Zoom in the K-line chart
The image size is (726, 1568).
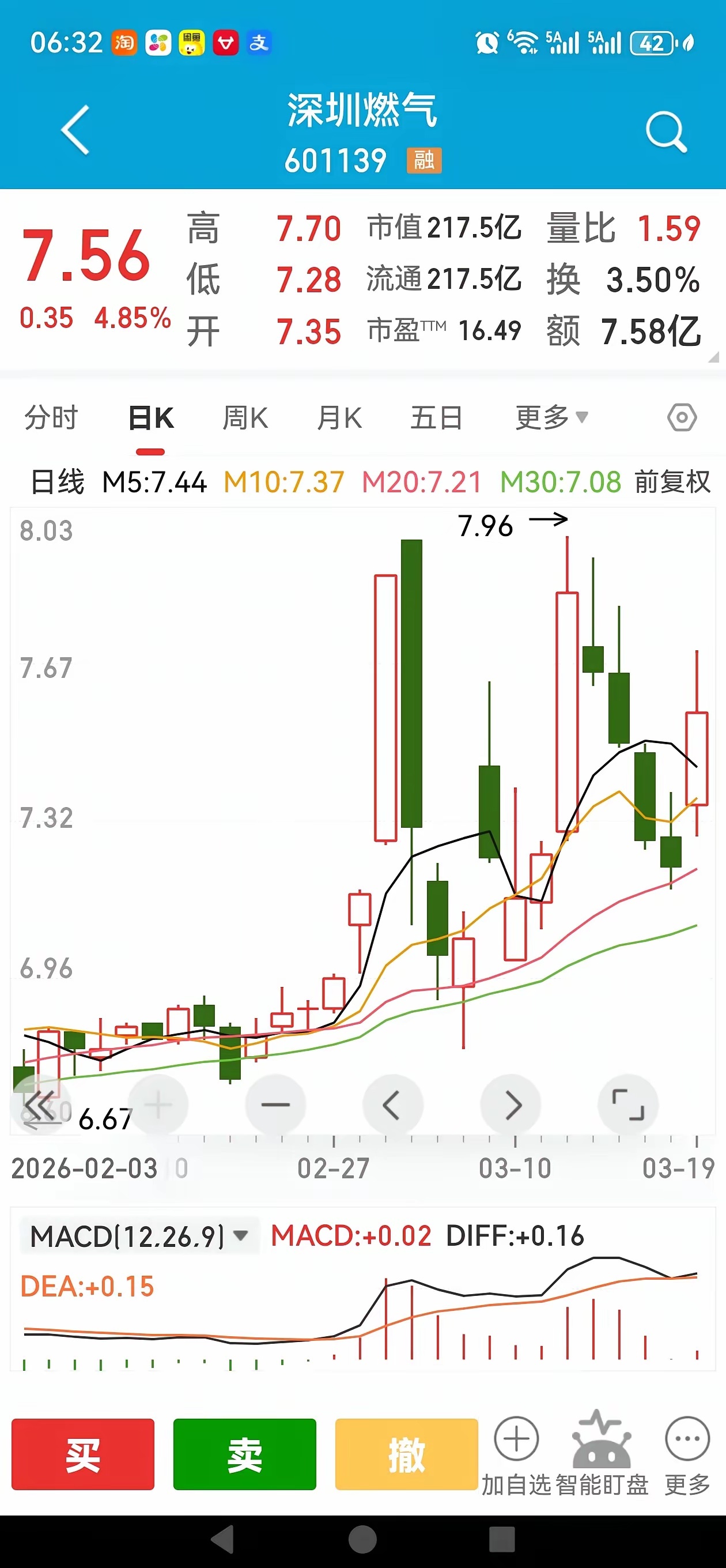point(159,1105)
